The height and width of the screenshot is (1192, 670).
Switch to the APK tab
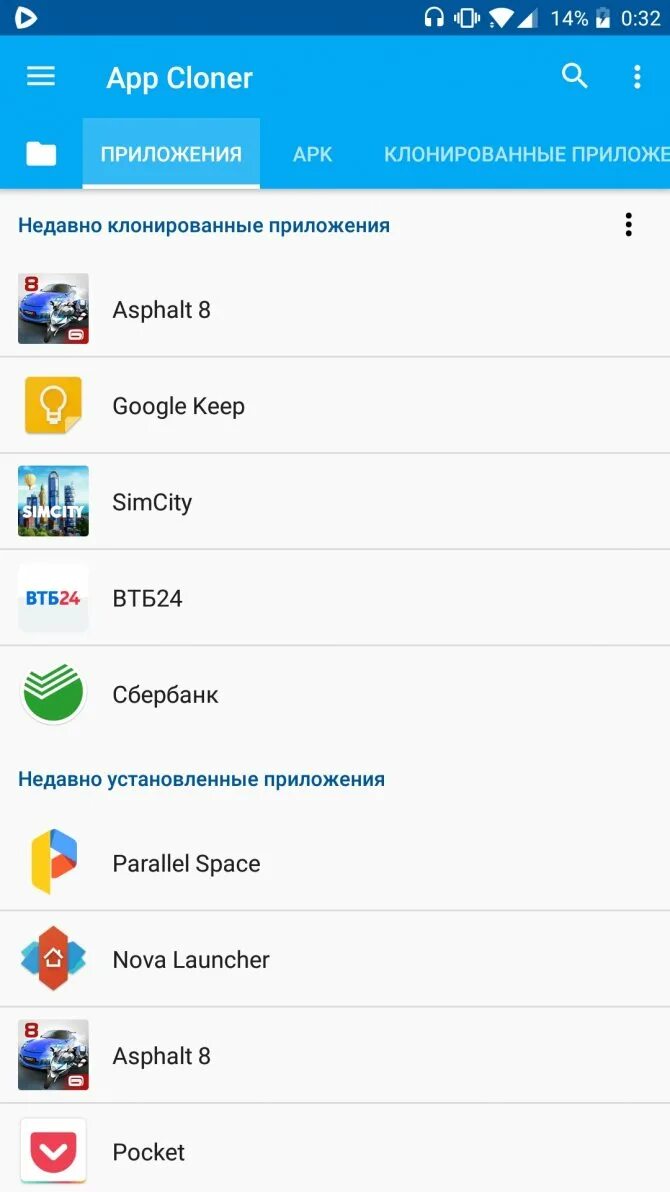click(312, 154)
